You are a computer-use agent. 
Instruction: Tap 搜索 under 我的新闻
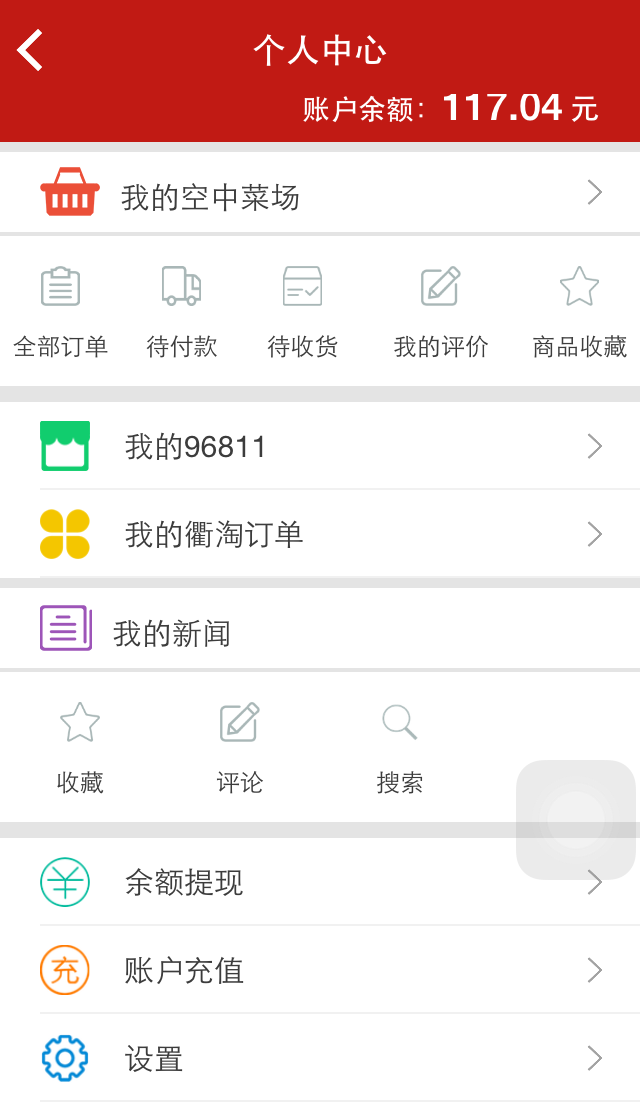[400, 748]
